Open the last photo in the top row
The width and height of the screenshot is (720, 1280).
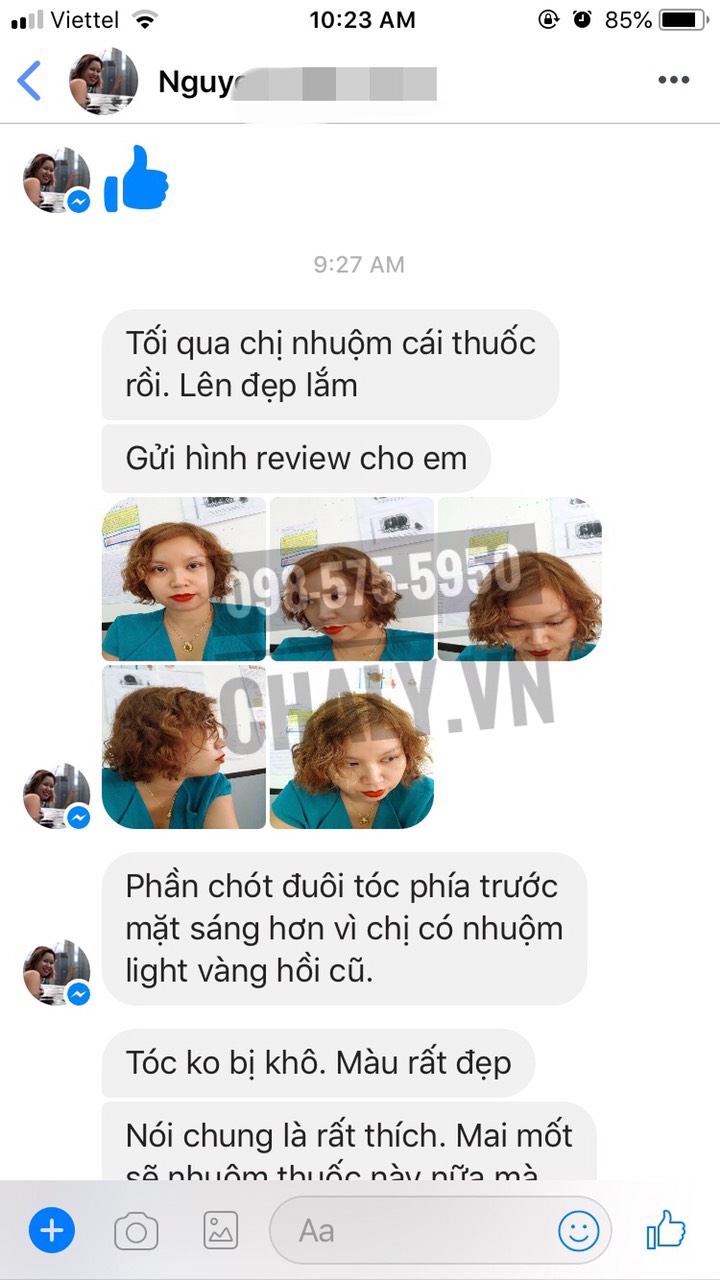519,579
